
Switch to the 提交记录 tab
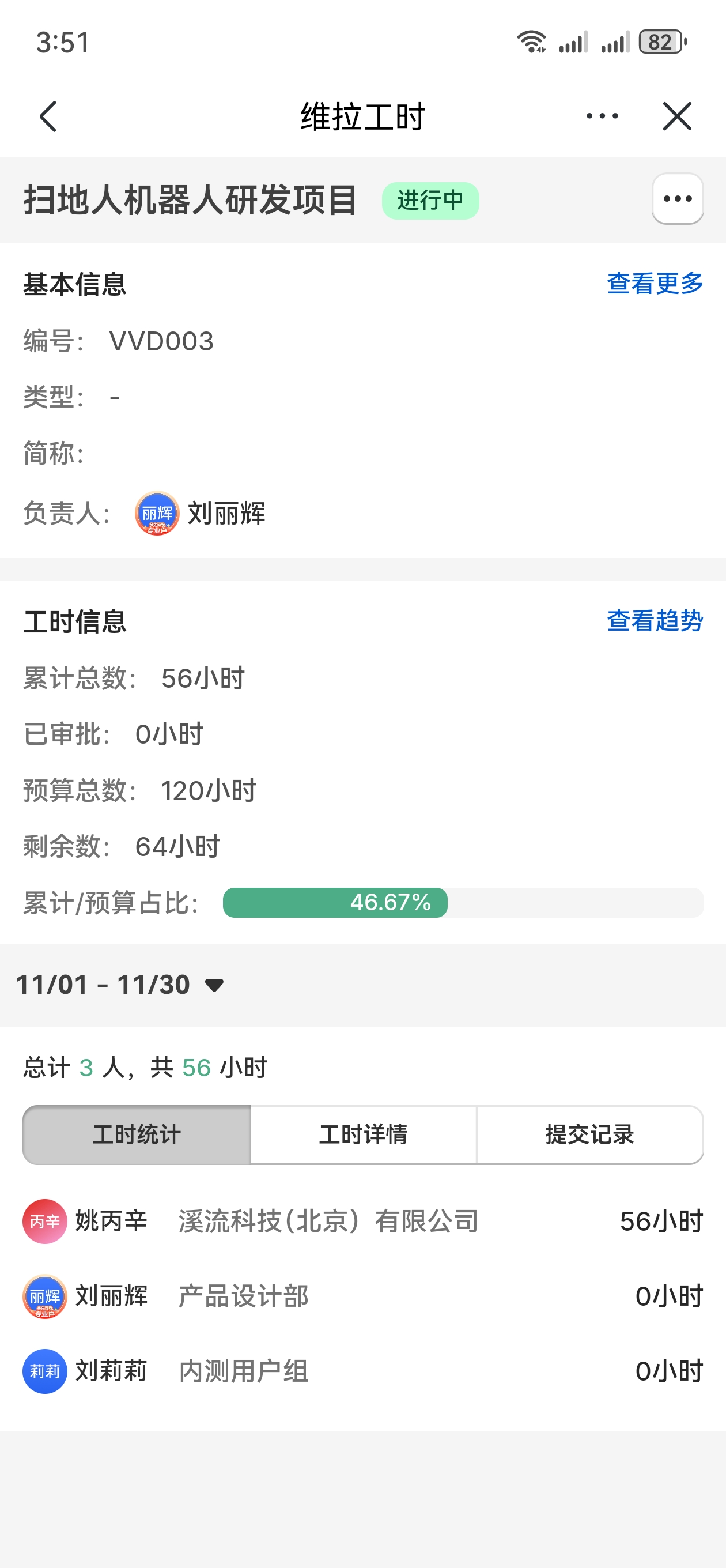coord(589,1134)
